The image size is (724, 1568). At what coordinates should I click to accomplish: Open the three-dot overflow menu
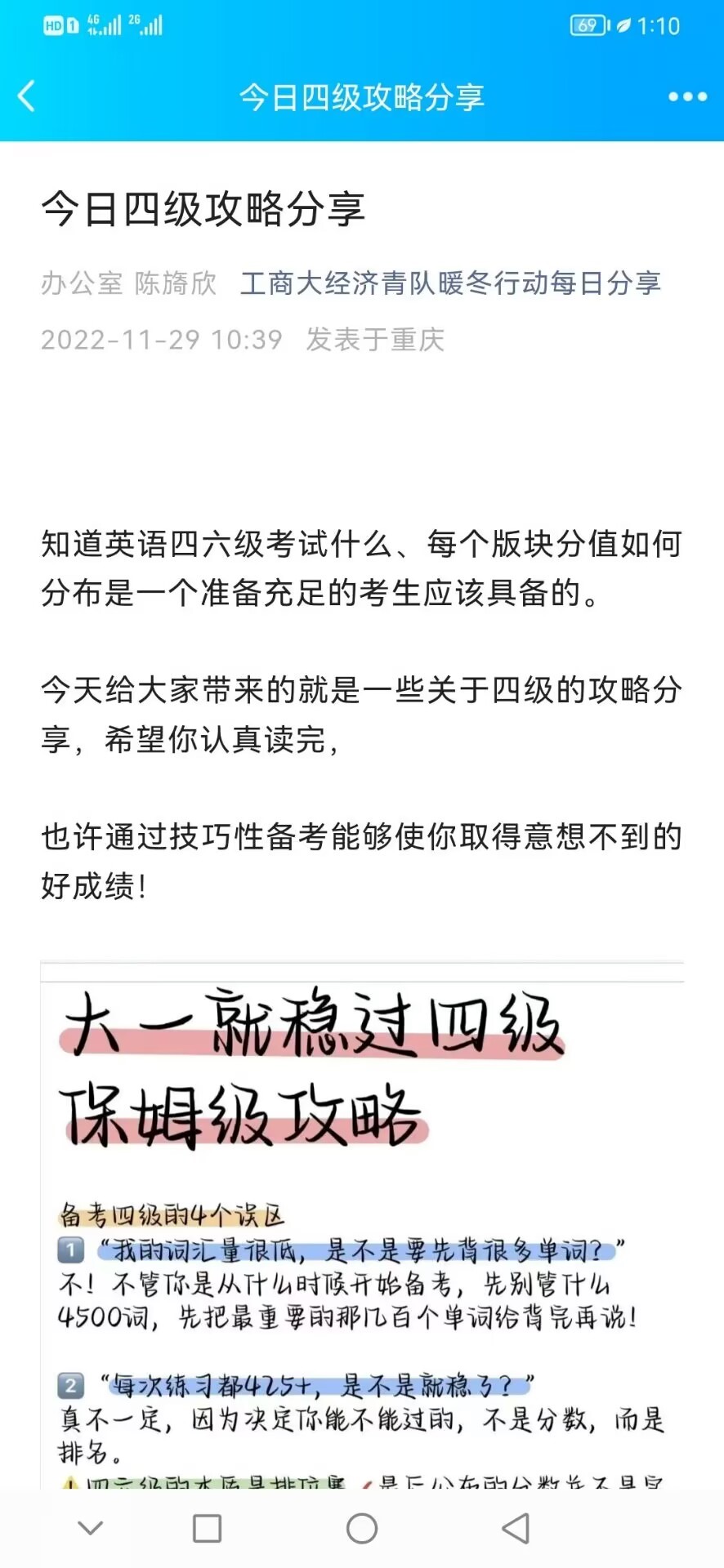[687, 97]
